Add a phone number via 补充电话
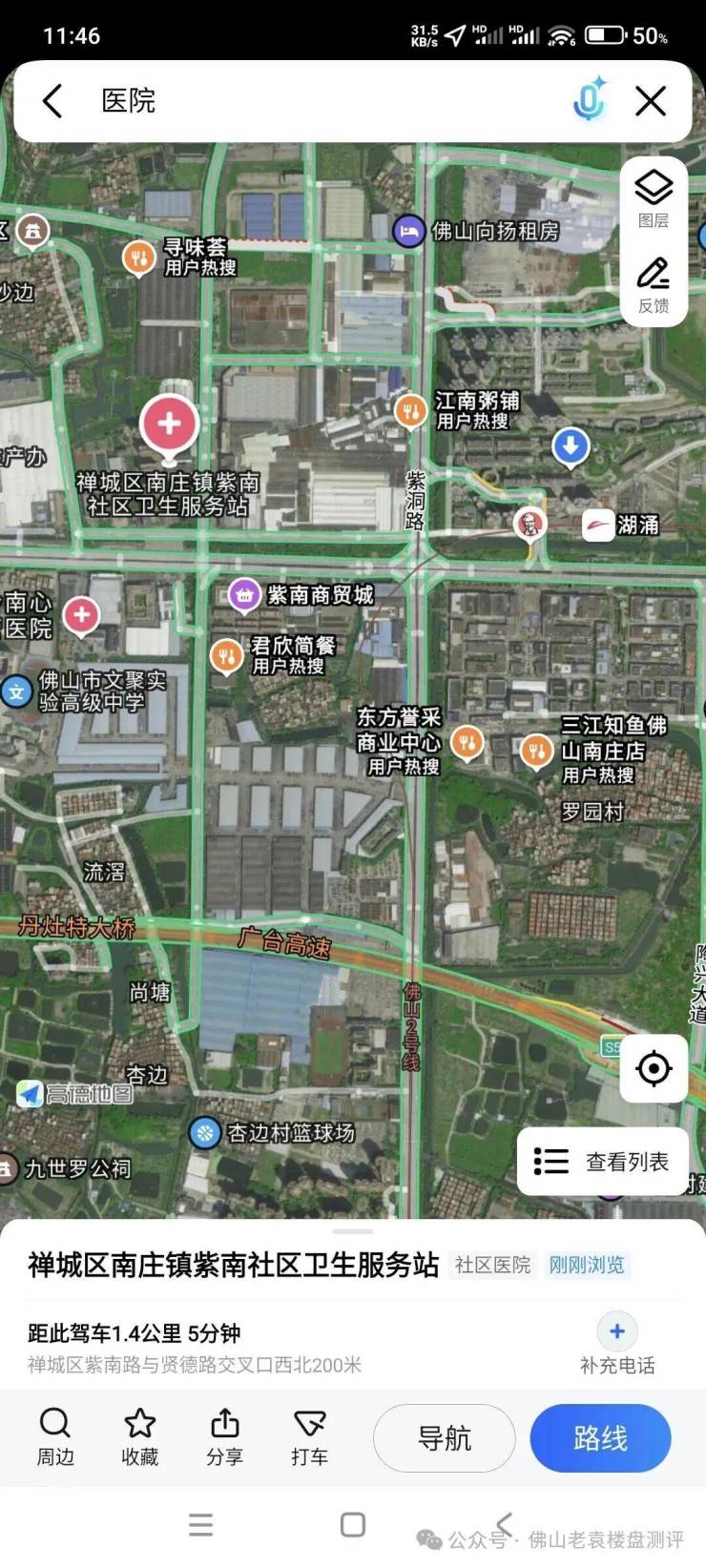Image resolution: width=706 pixels, height=1568 pixels. tap(617, 1344)
